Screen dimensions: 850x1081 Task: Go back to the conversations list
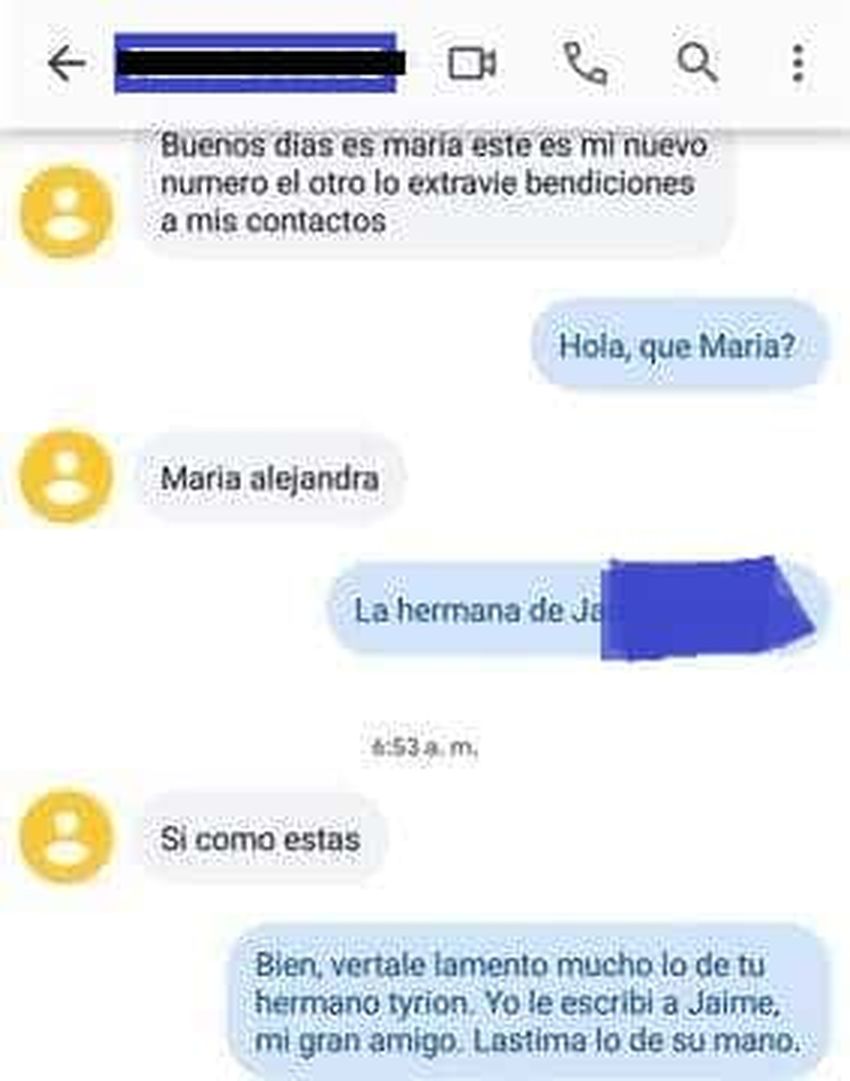[66, 65]
